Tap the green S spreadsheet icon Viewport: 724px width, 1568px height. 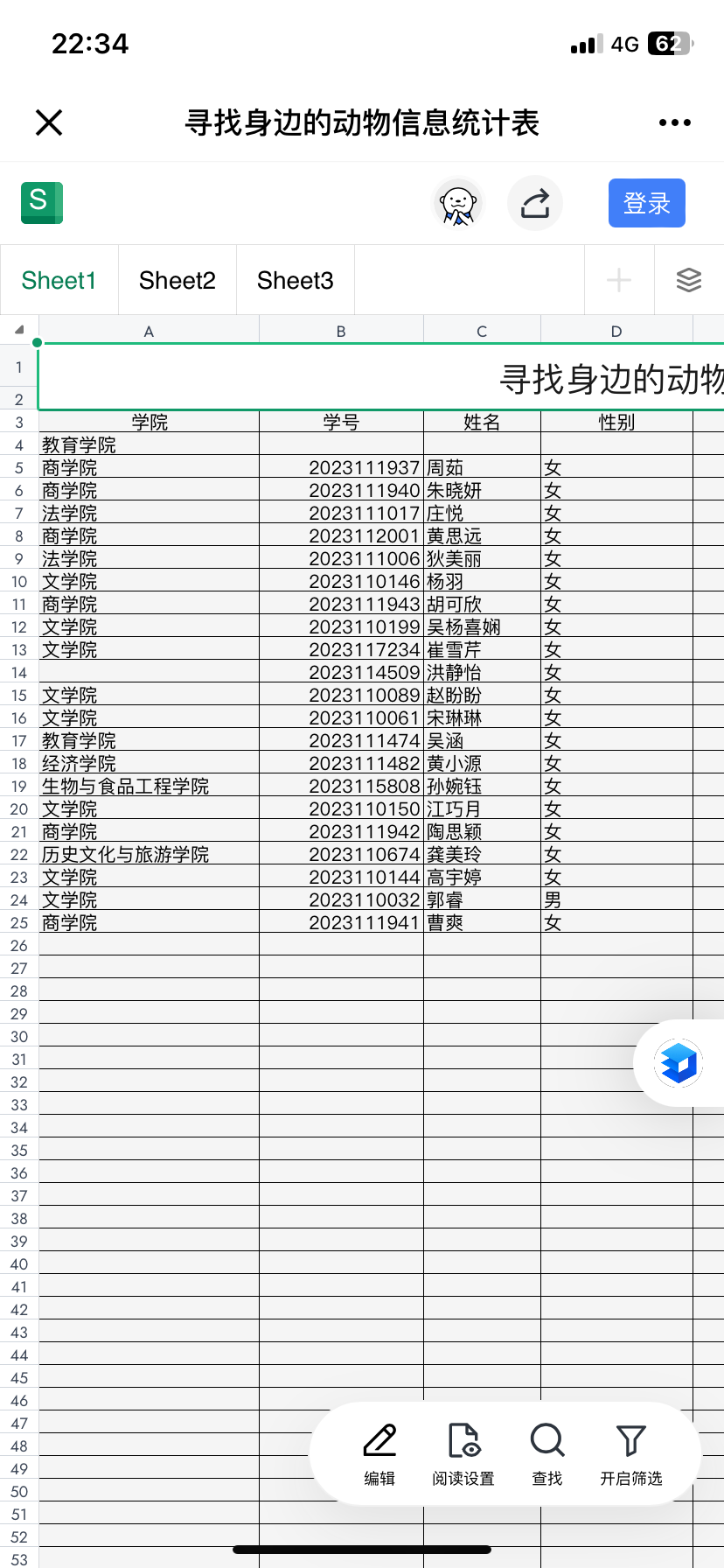coord(41,203)
